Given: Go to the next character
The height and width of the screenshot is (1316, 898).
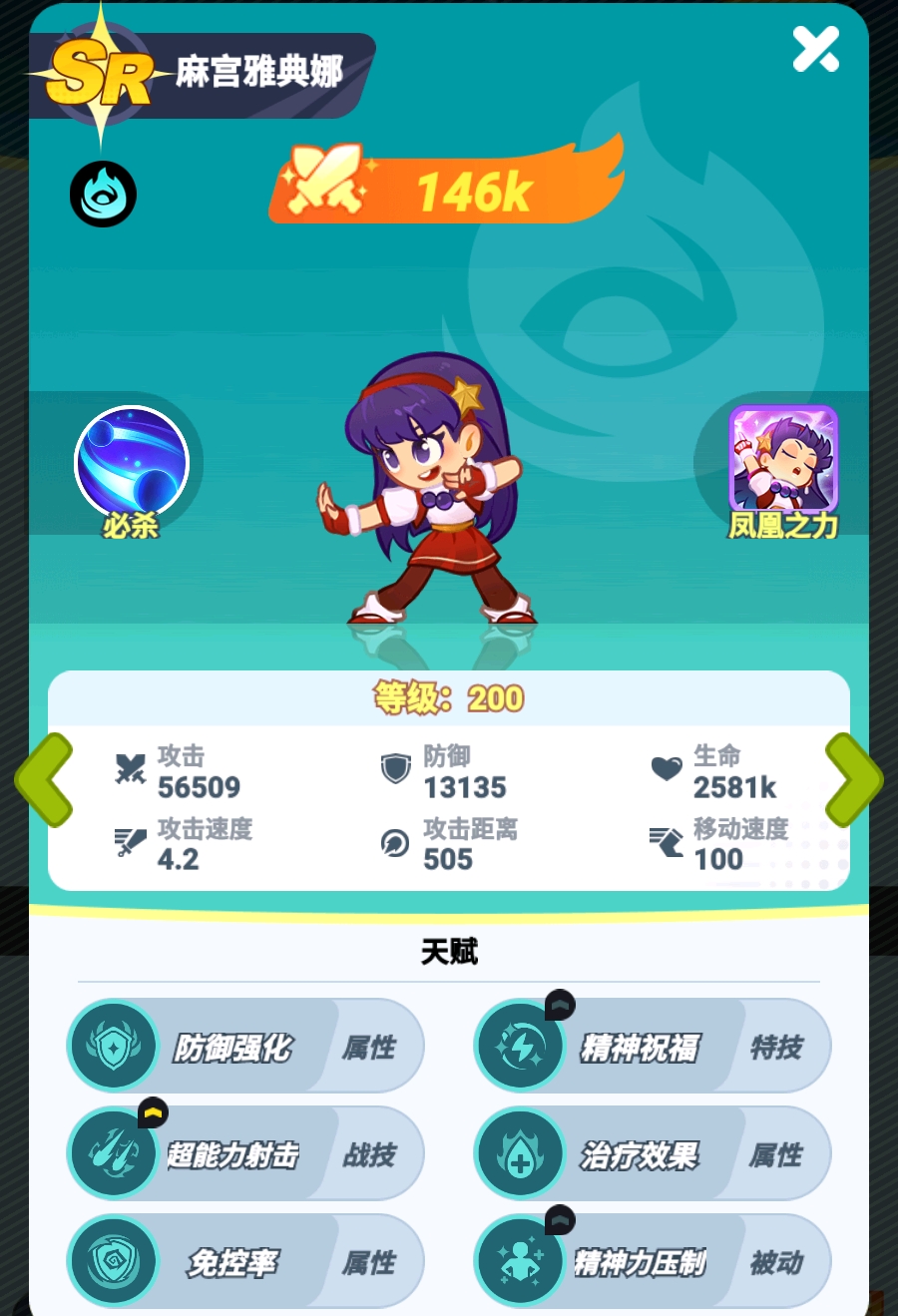Looking at the screenshot, I should coord(853,780).
